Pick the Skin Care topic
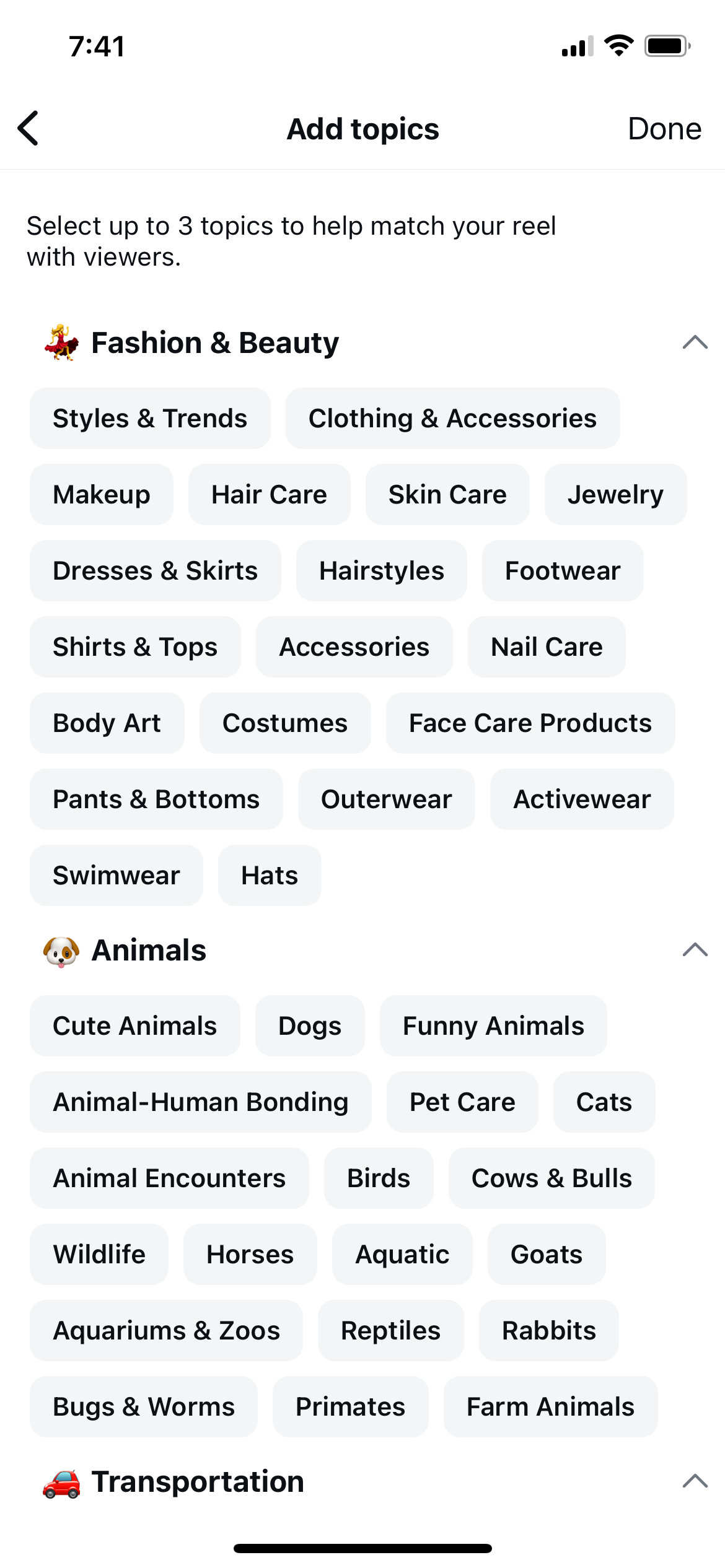 point(447,494)
